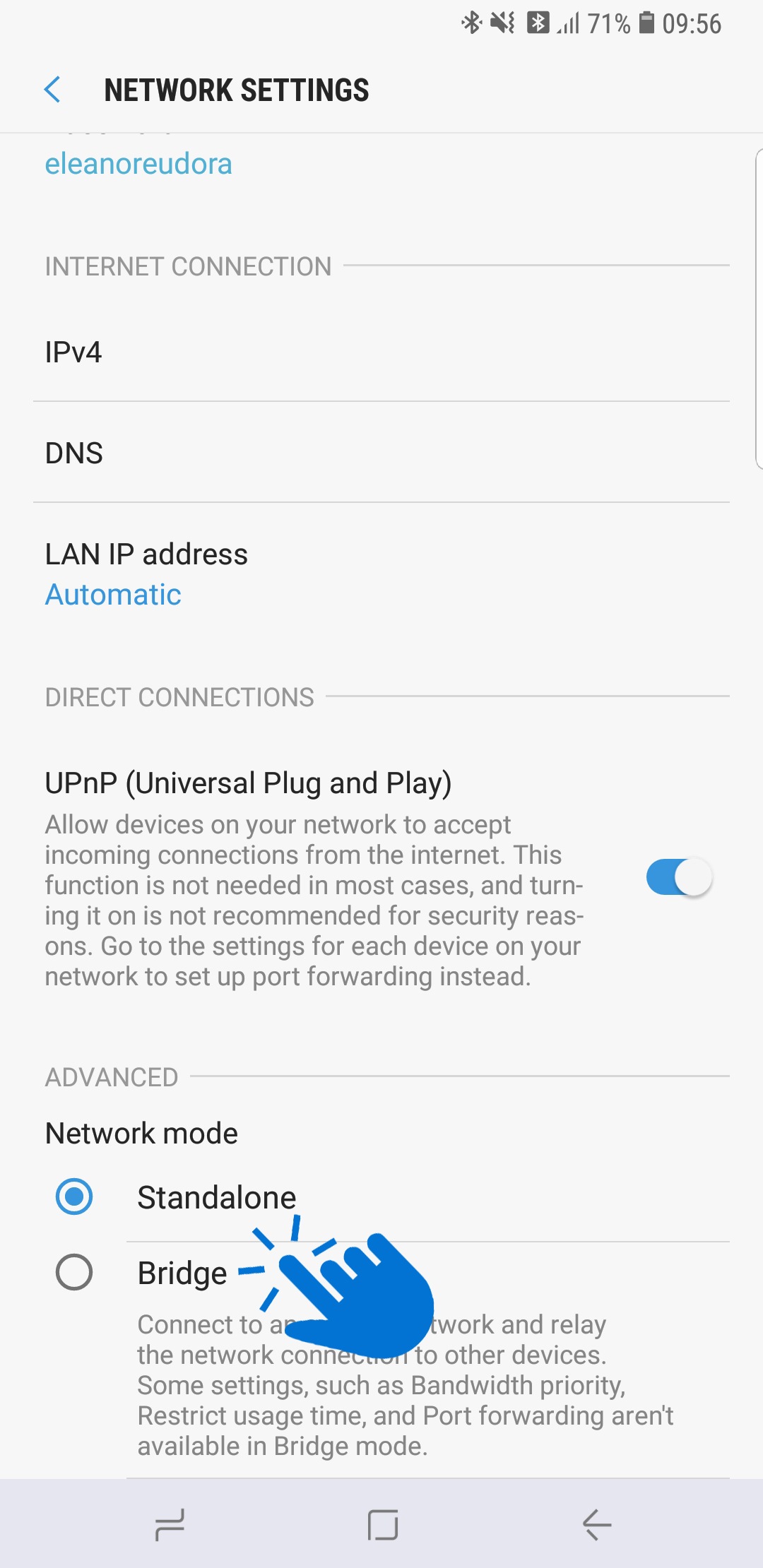Viewport: 763px width, 1568px height.
Task: Turn off the UPnP switch
Action: click(679, 877)
